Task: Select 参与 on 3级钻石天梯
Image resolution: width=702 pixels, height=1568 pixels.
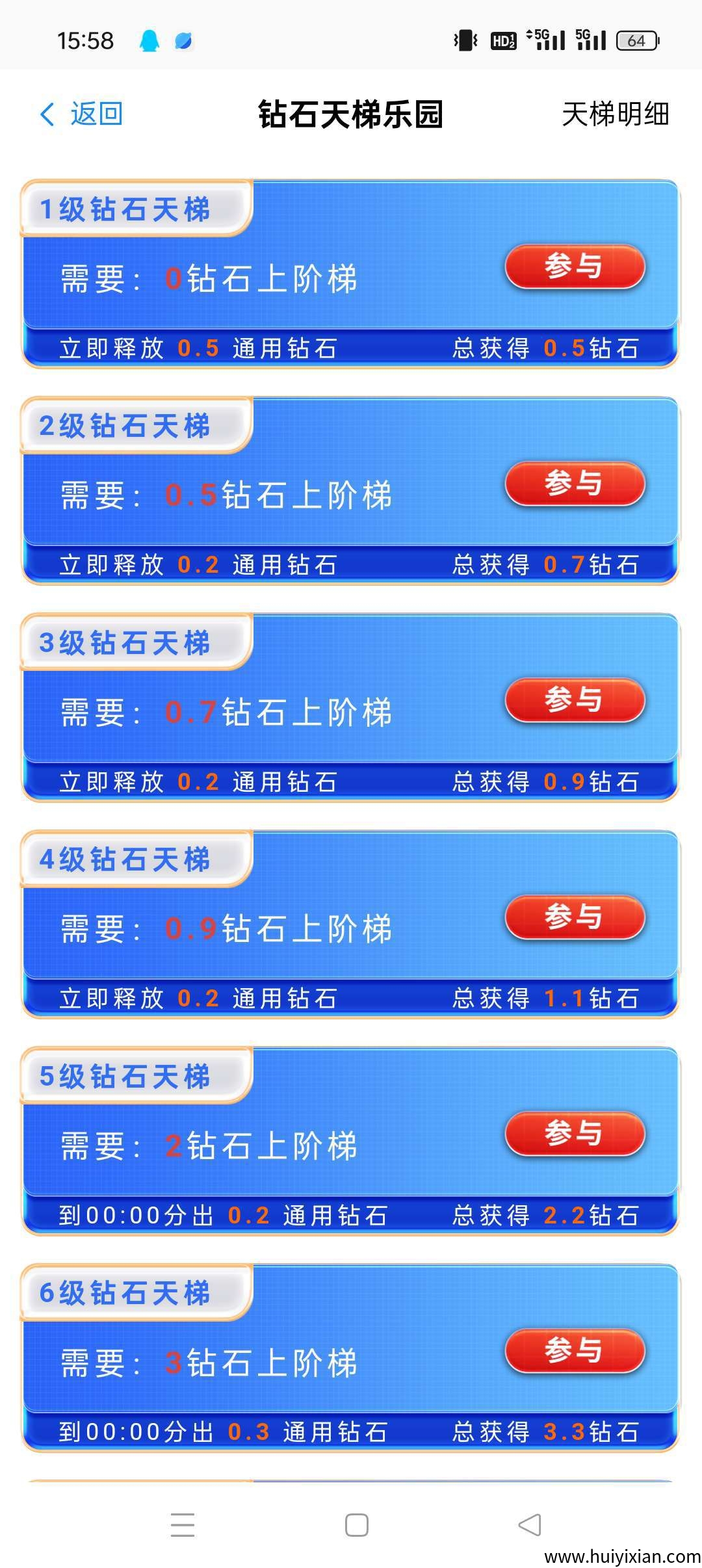Action: [x=575, y=700]
